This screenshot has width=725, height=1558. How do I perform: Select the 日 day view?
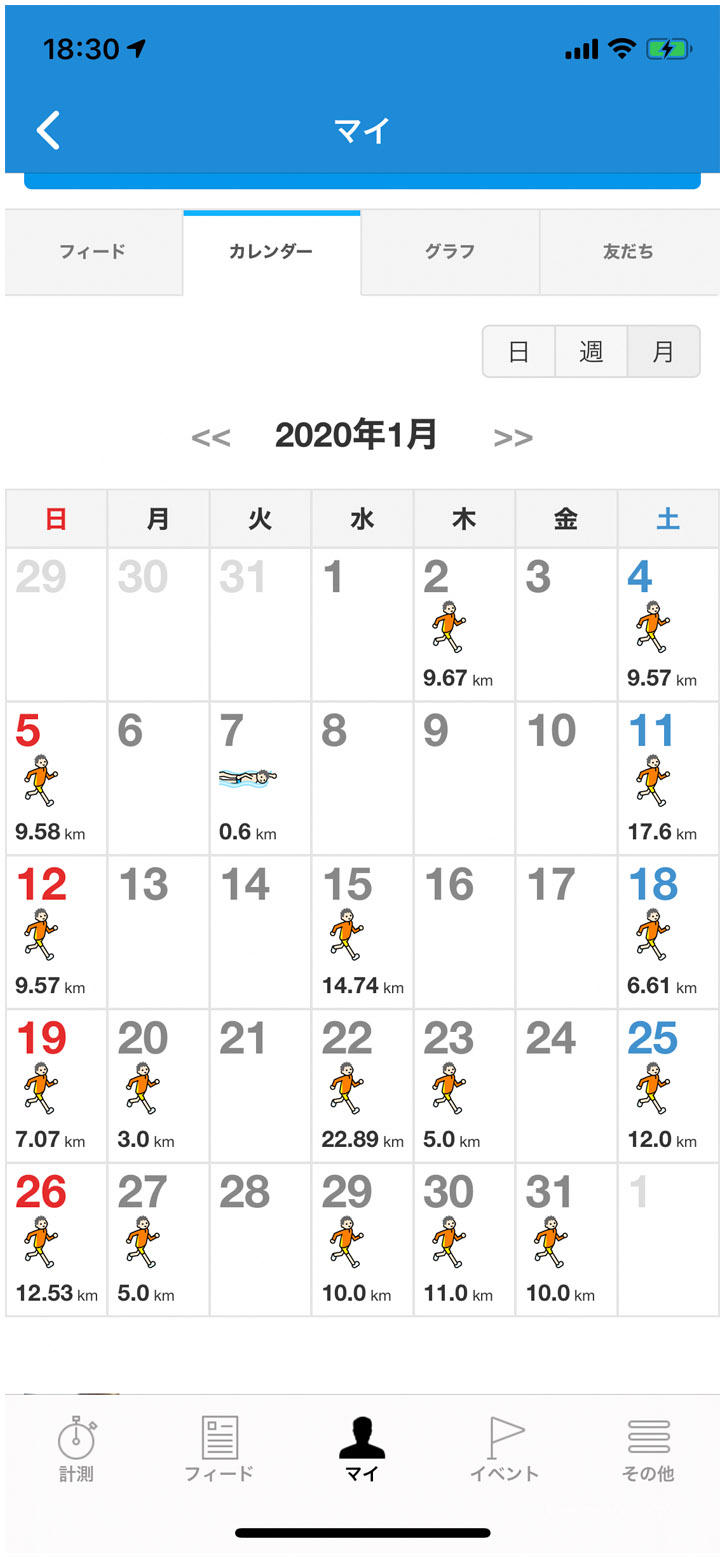tap(519, 352)
